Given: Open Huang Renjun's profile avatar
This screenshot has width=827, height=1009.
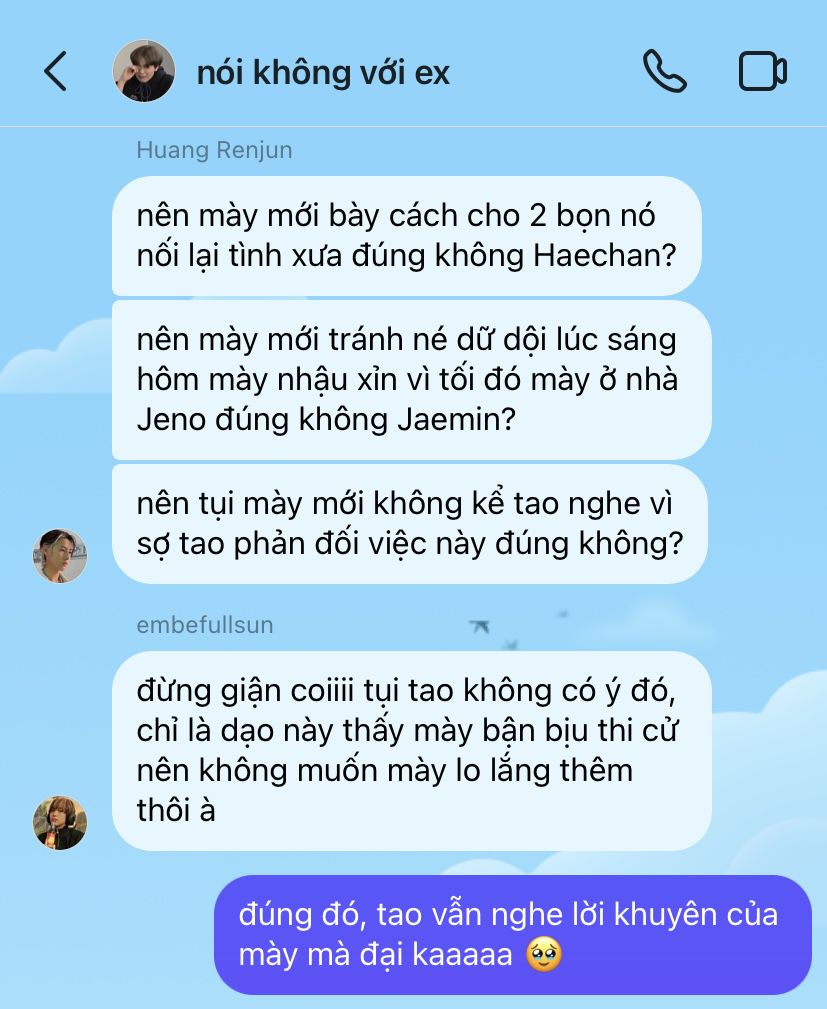Looking at the screenshot, I should [60, 556].
